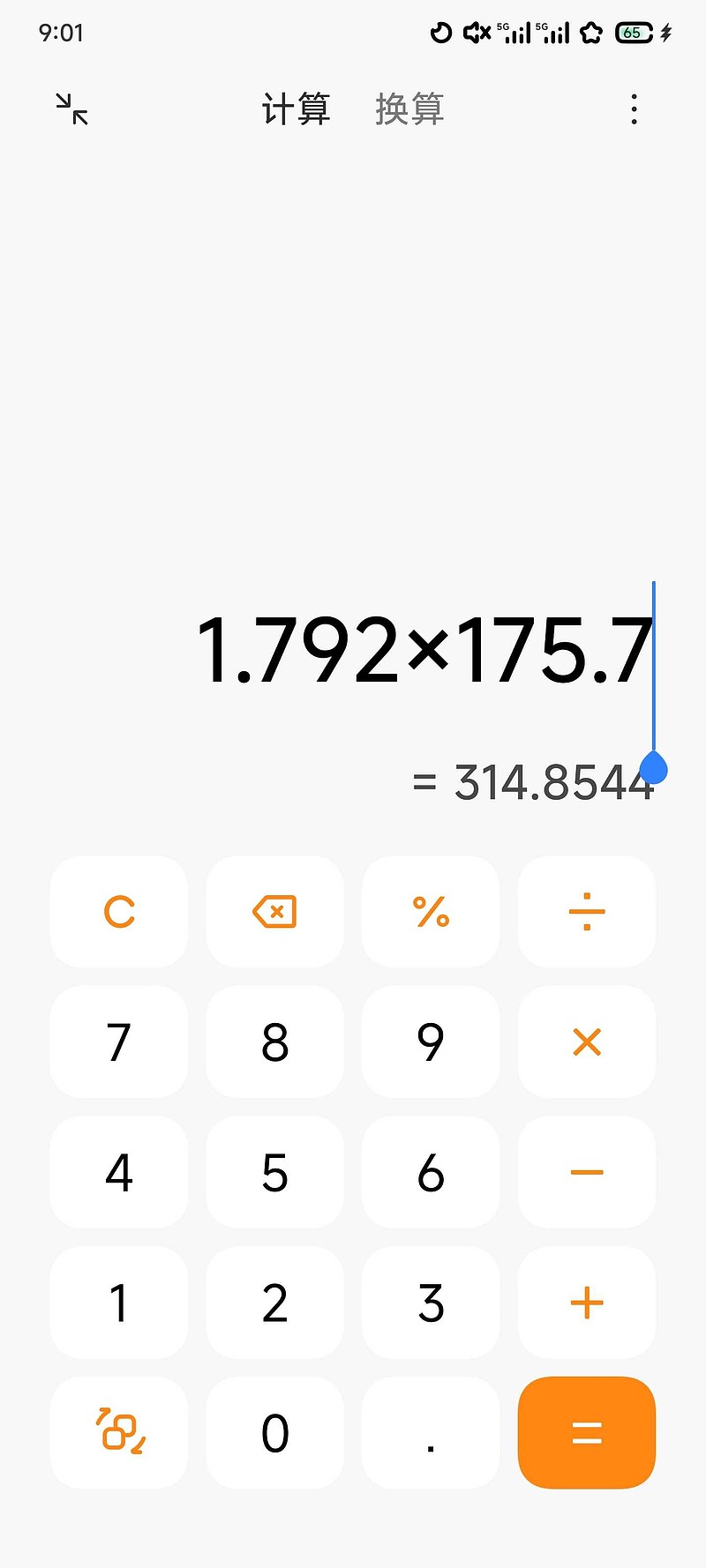The width and height of the screenshot is (706, 1568).
Task: Tap the plus key
Action: tap(587, 1303)
